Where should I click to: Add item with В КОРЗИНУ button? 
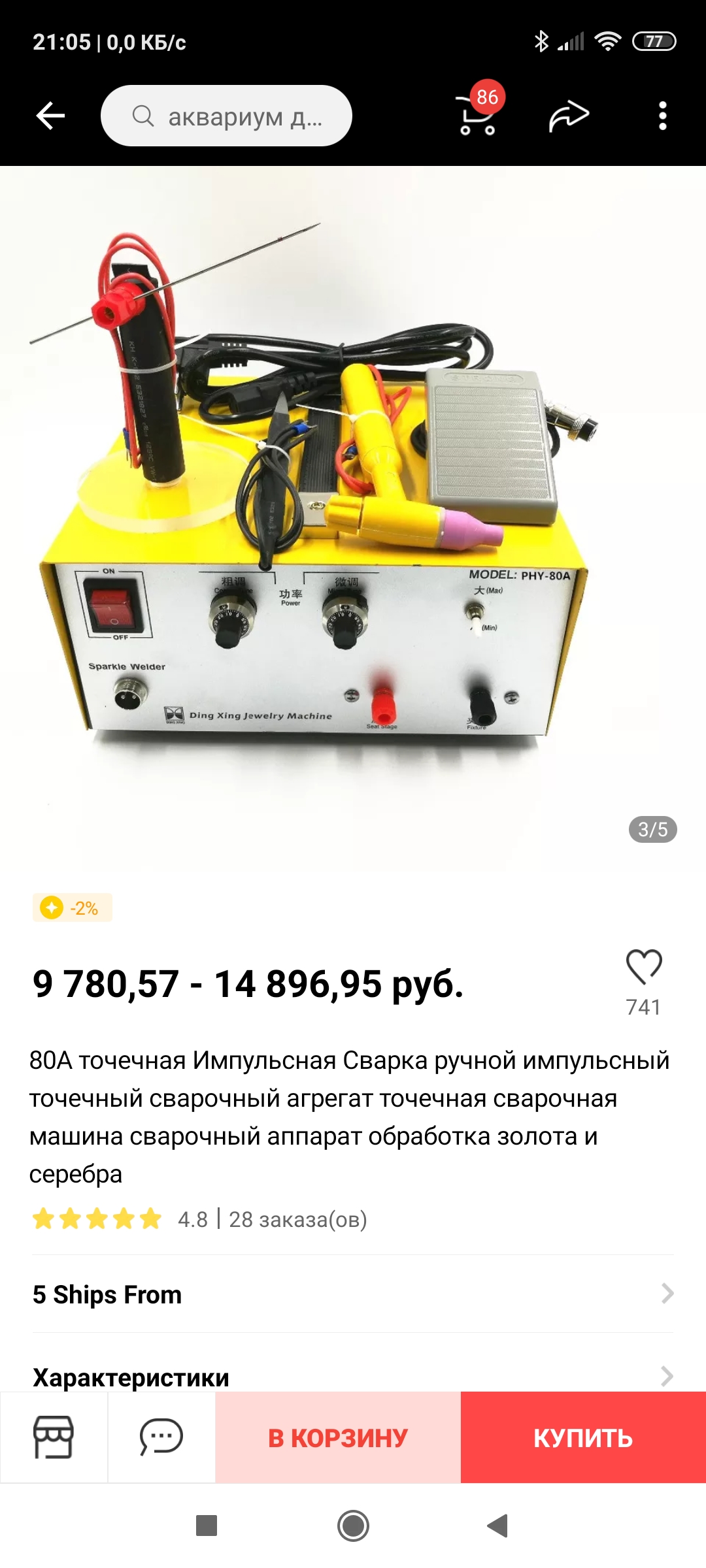click(x=338, y=1437)
